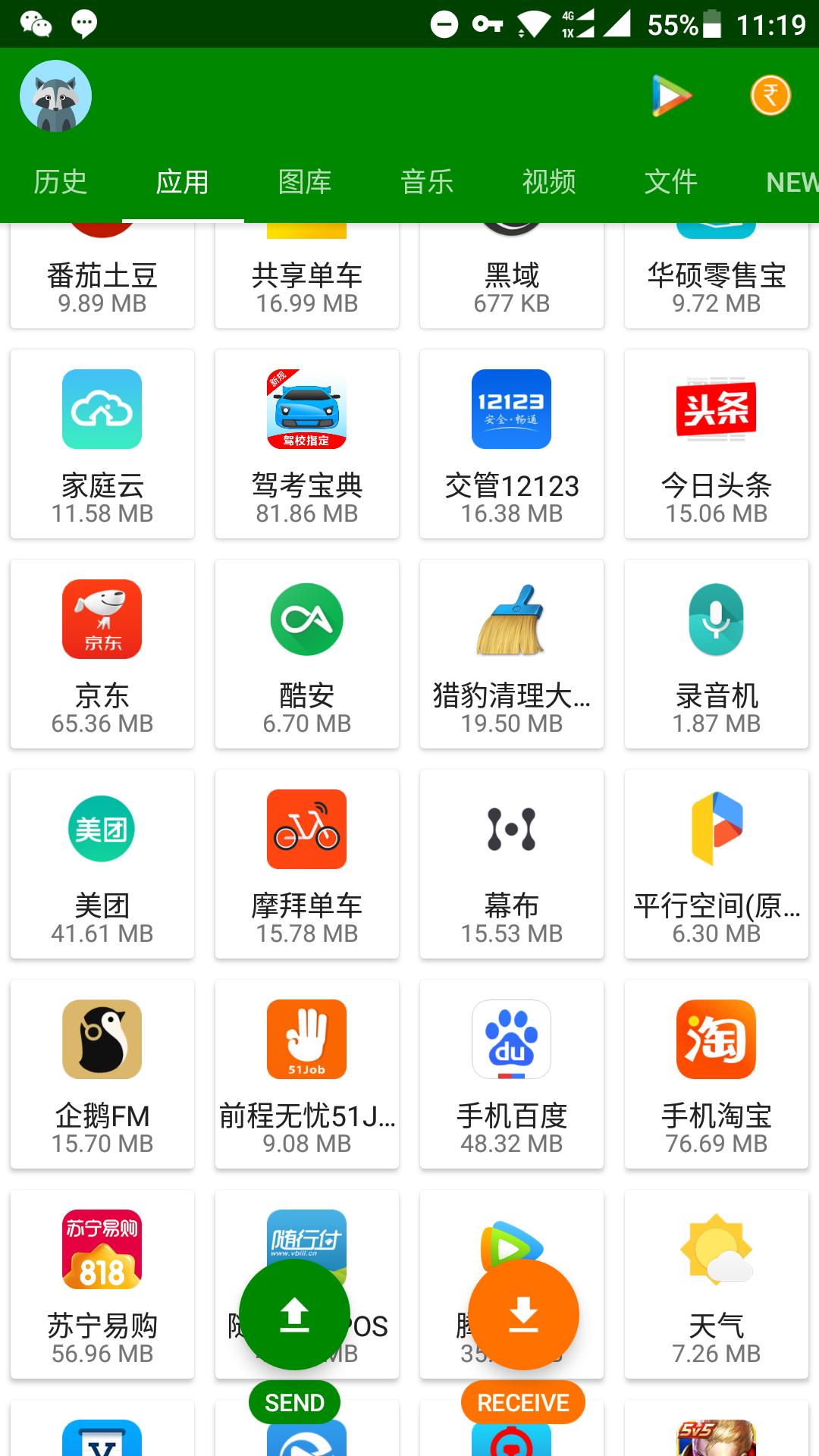The height and width of the screenshot is (1456, 819).
Task: Tap the raccoon profile avatar
Action: (57, 96)
